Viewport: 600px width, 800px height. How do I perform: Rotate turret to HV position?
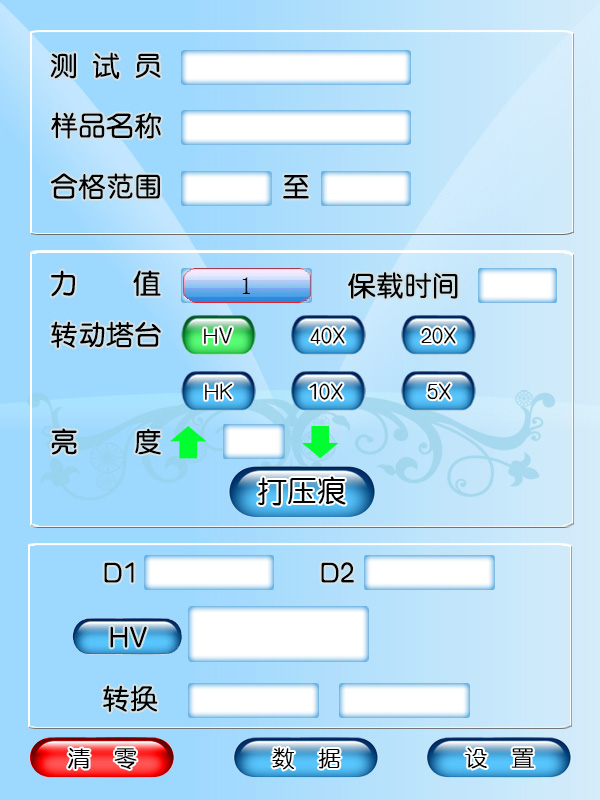point(218,335)
